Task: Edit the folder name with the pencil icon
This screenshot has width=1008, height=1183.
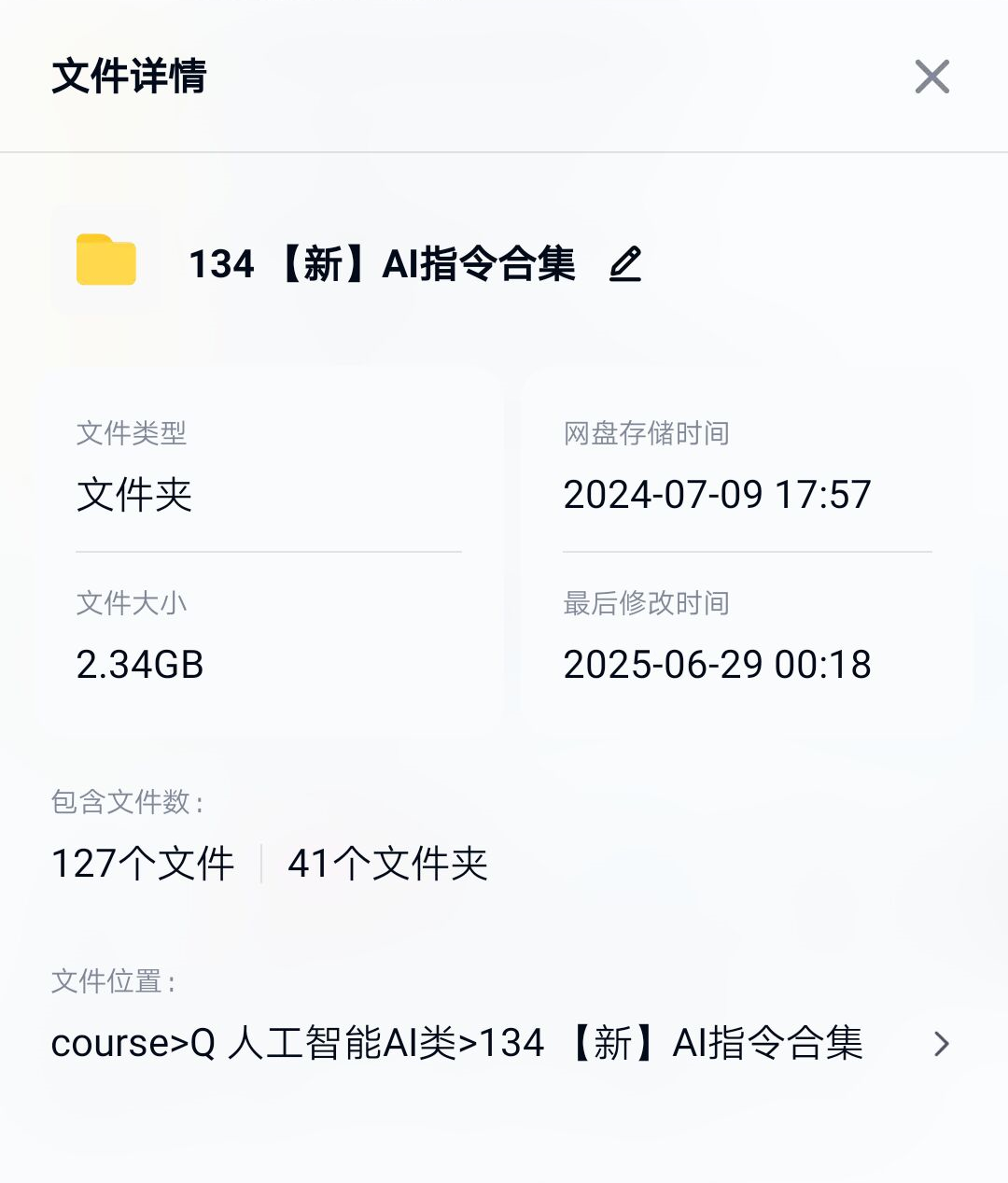Action: click(x=625, y=264)
